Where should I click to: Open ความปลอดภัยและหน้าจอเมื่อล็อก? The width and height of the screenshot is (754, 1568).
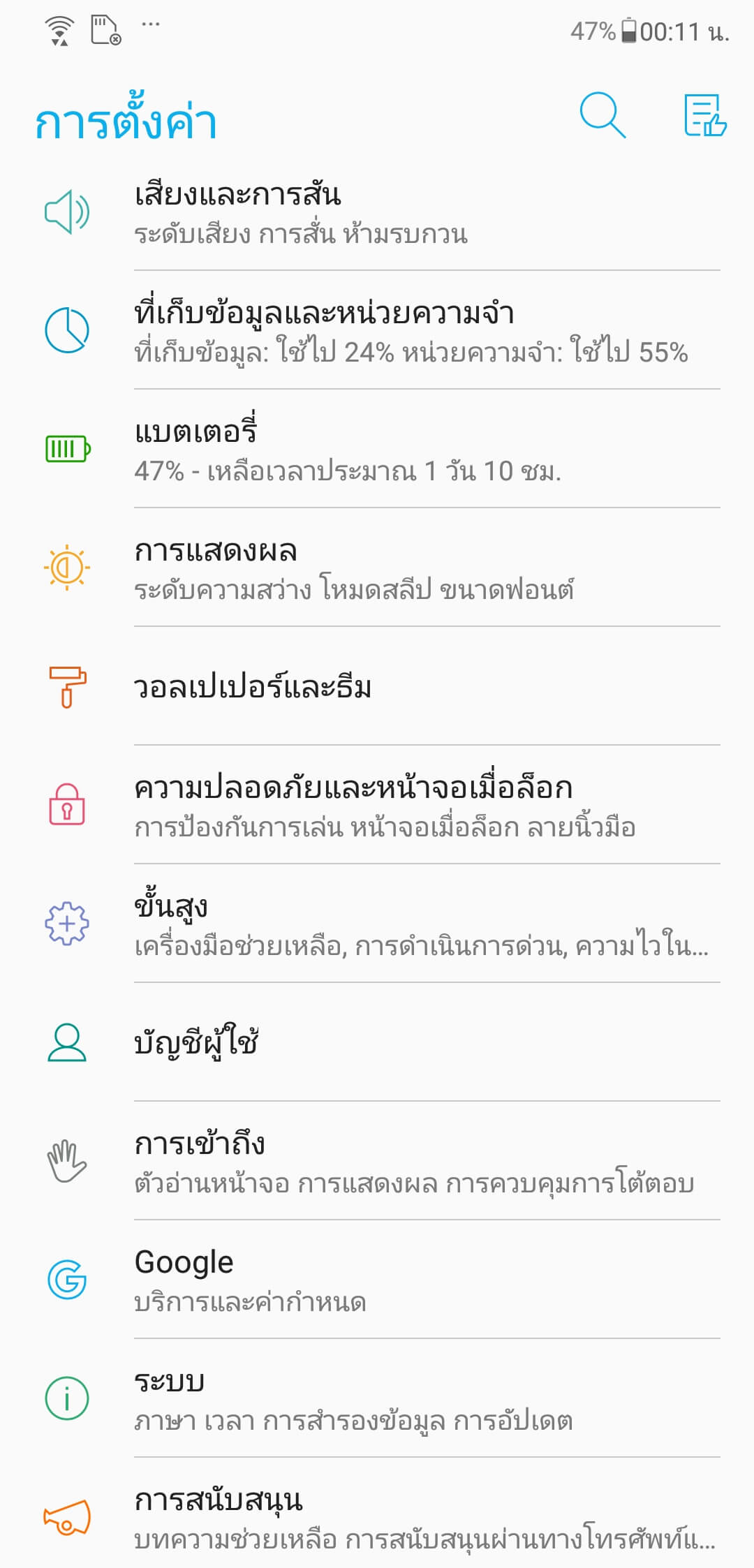pos(377,806)
